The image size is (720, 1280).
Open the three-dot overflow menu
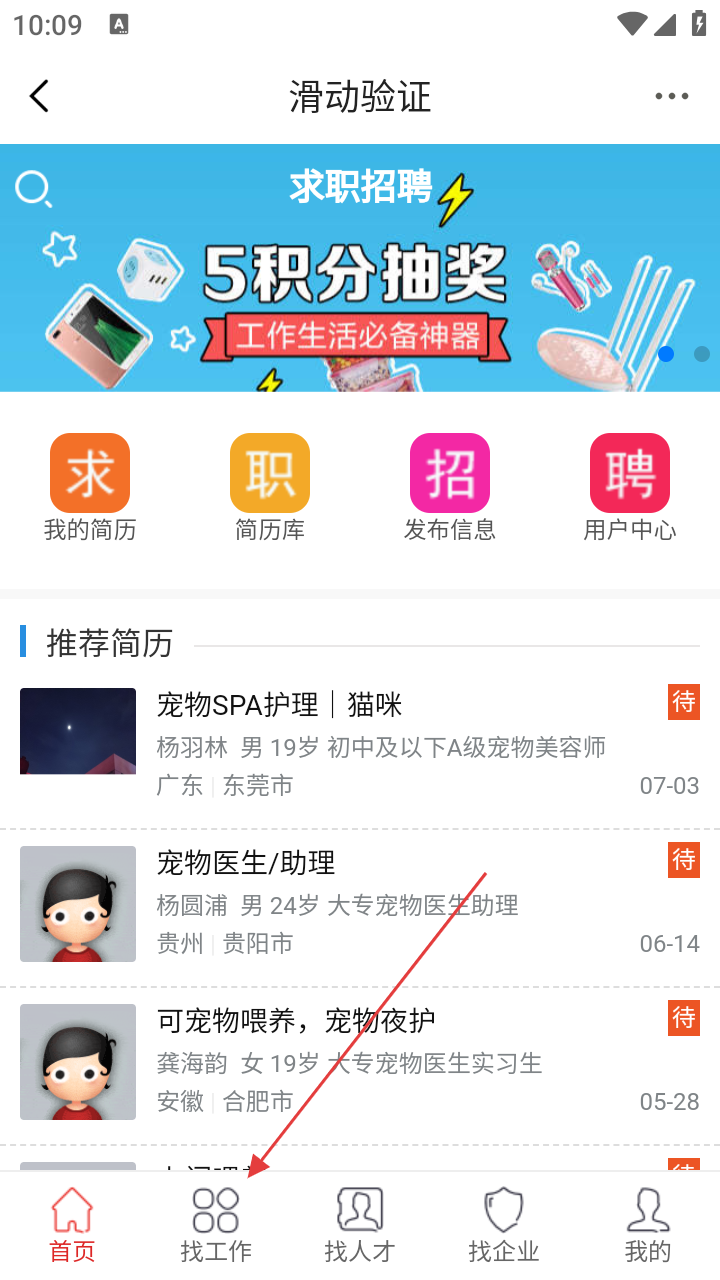(671, 97)
